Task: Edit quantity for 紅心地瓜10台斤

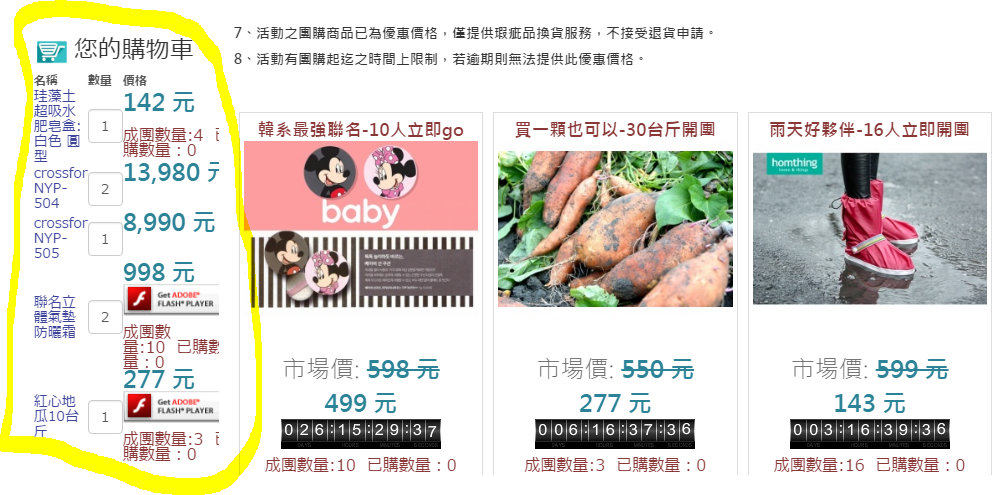Action: point(105,416)
